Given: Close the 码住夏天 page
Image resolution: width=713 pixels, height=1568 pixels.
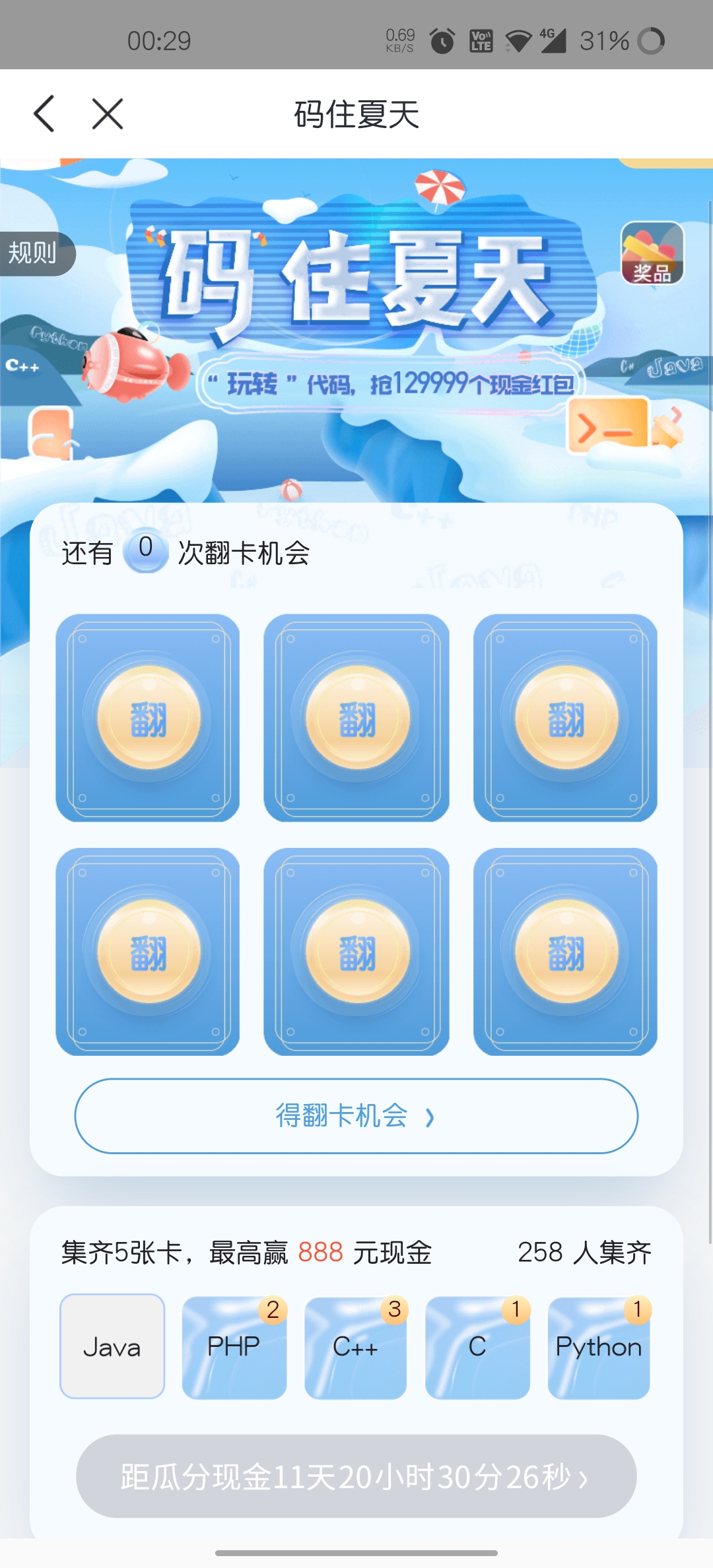Looking at the screenshot, I should point(107,114).
